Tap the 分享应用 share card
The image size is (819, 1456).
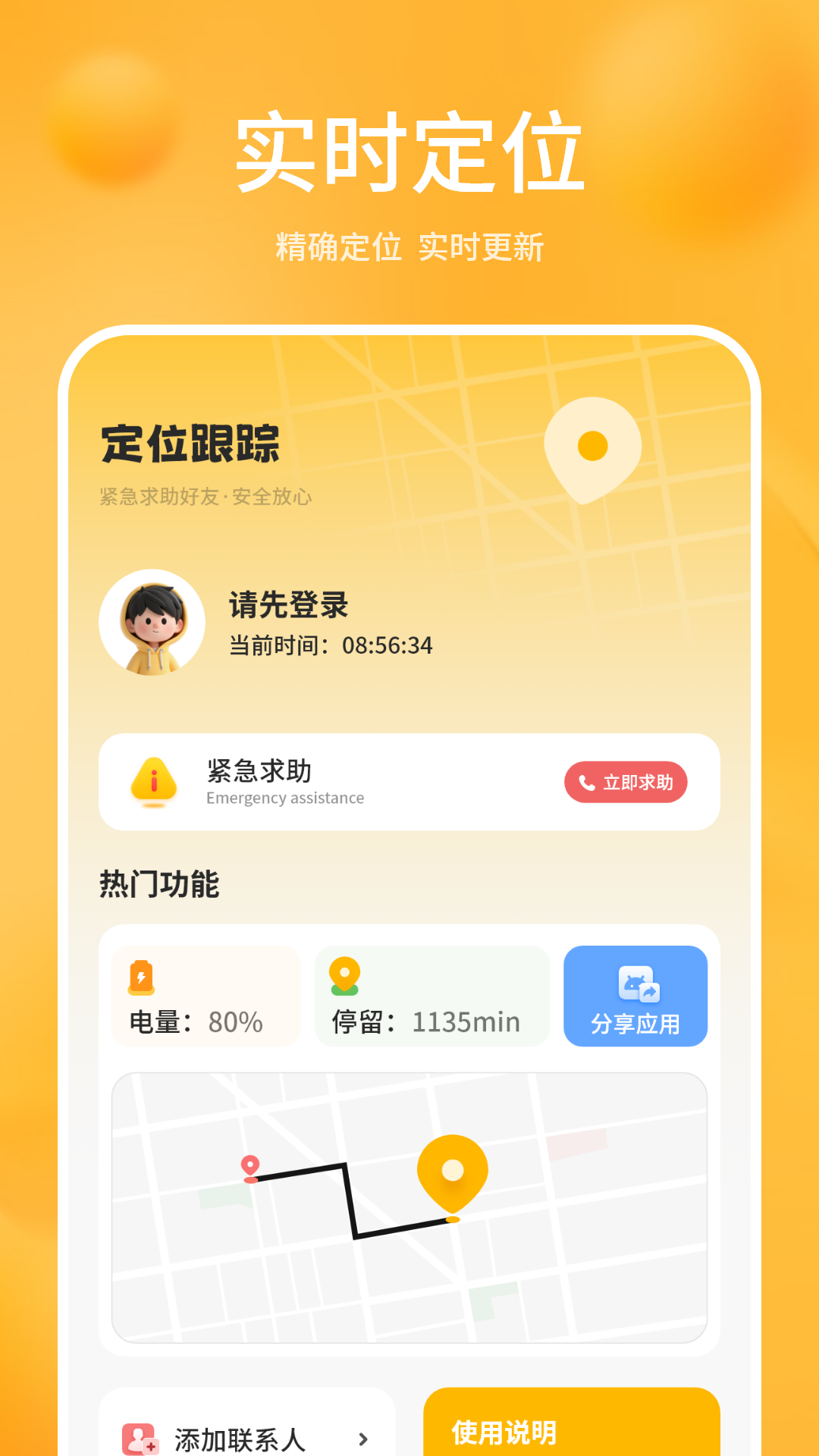pyautogui.click(x=635, y=996)
